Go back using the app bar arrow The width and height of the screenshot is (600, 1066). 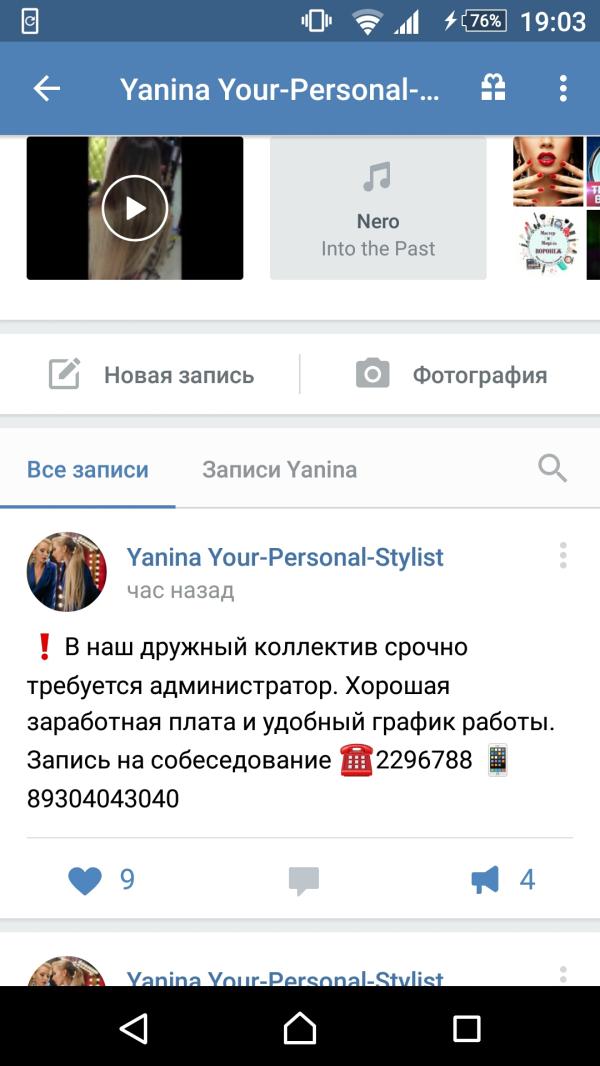pyautogui.click(x=47, y=88)
